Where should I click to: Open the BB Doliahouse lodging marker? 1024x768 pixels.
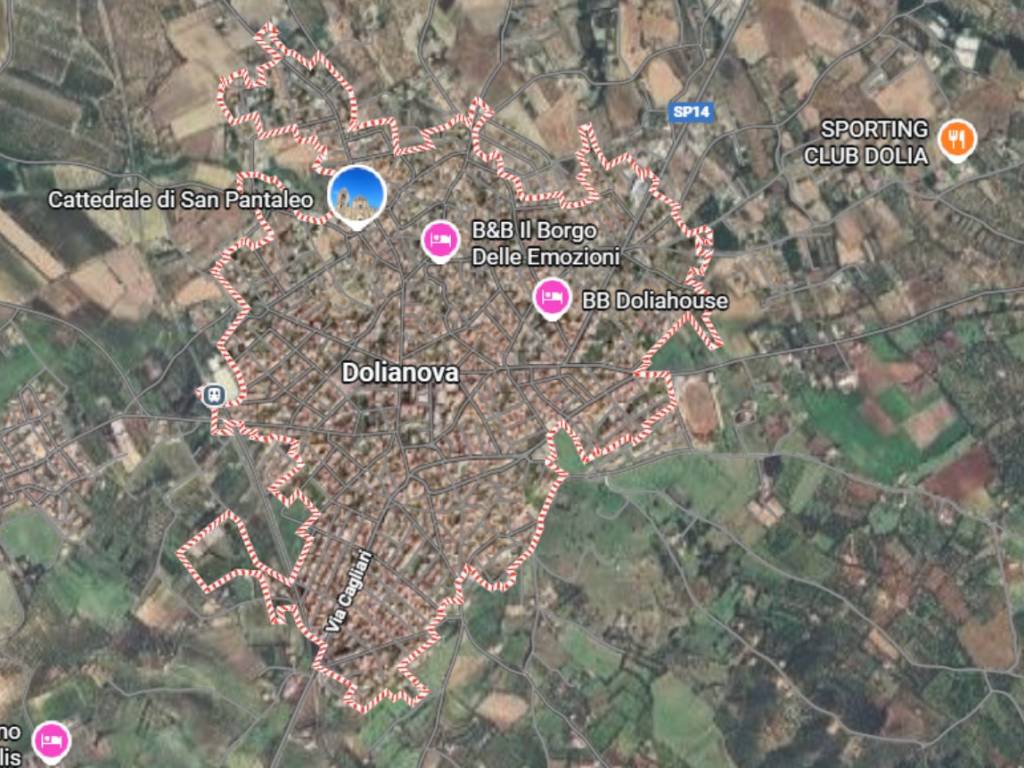click(550, 297)
